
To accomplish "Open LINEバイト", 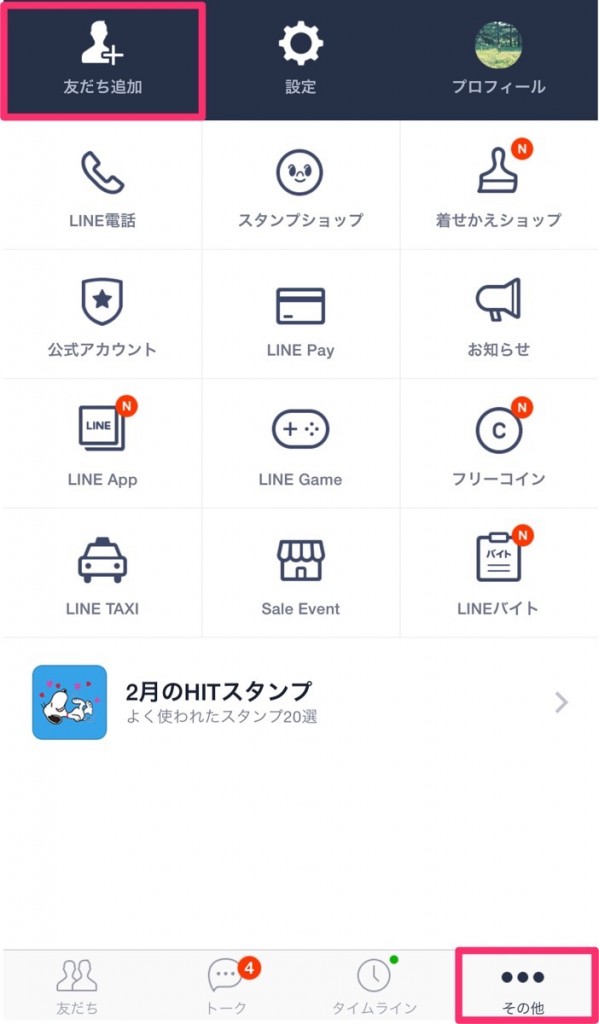I will coord(498,573).
